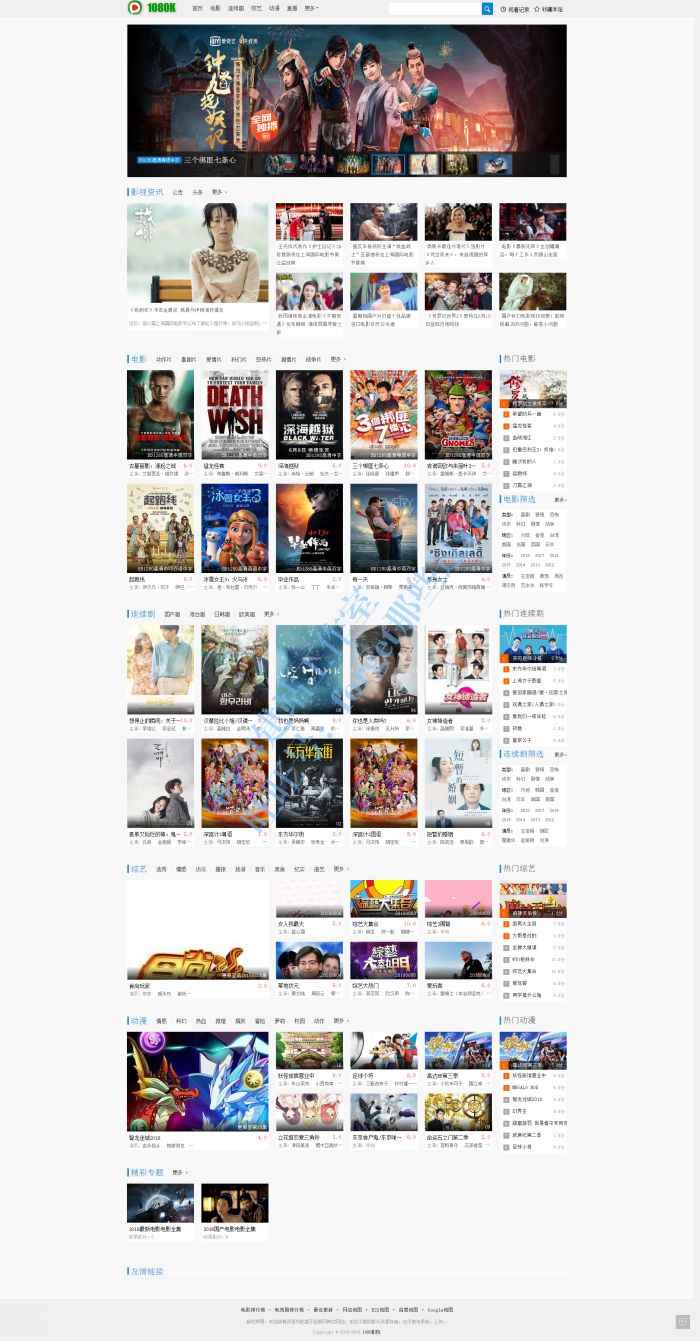
Task: Open 观看记录 watch history
Action: click(x=516, y=8)
